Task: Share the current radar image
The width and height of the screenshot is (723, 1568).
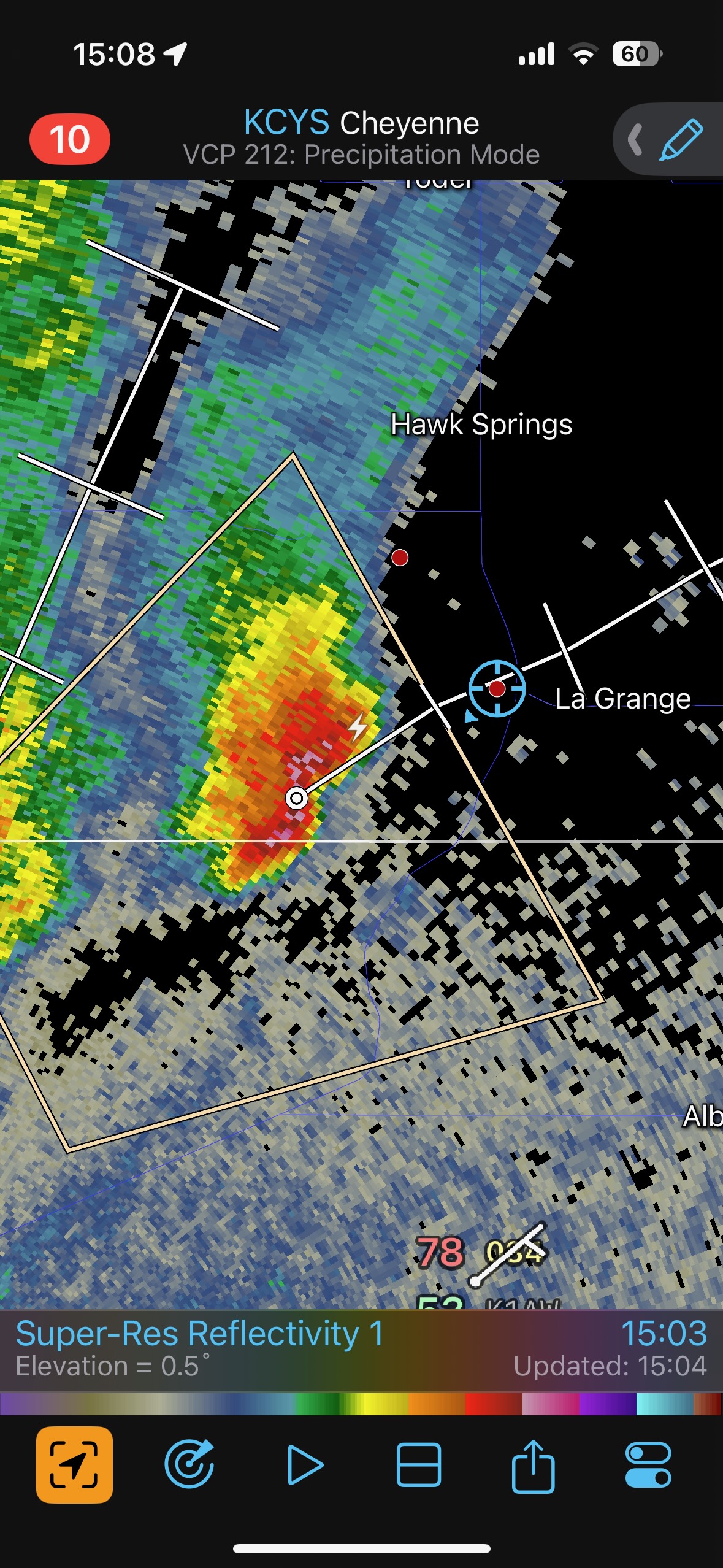Action: 533,1464
